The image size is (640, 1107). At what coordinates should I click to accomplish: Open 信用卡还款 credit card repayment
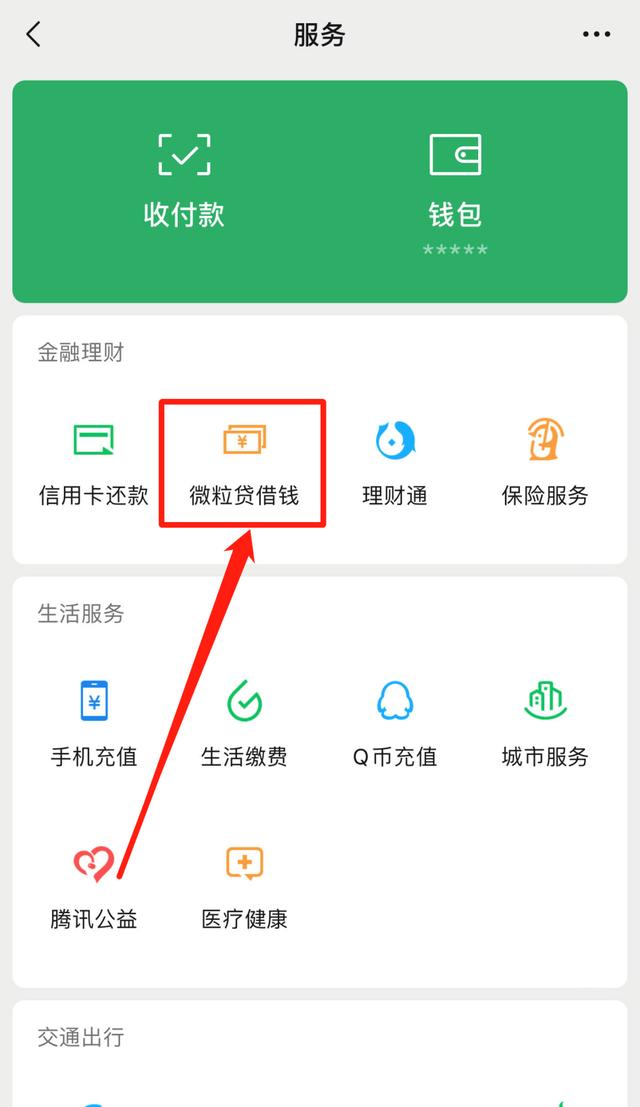pos(94,462)
